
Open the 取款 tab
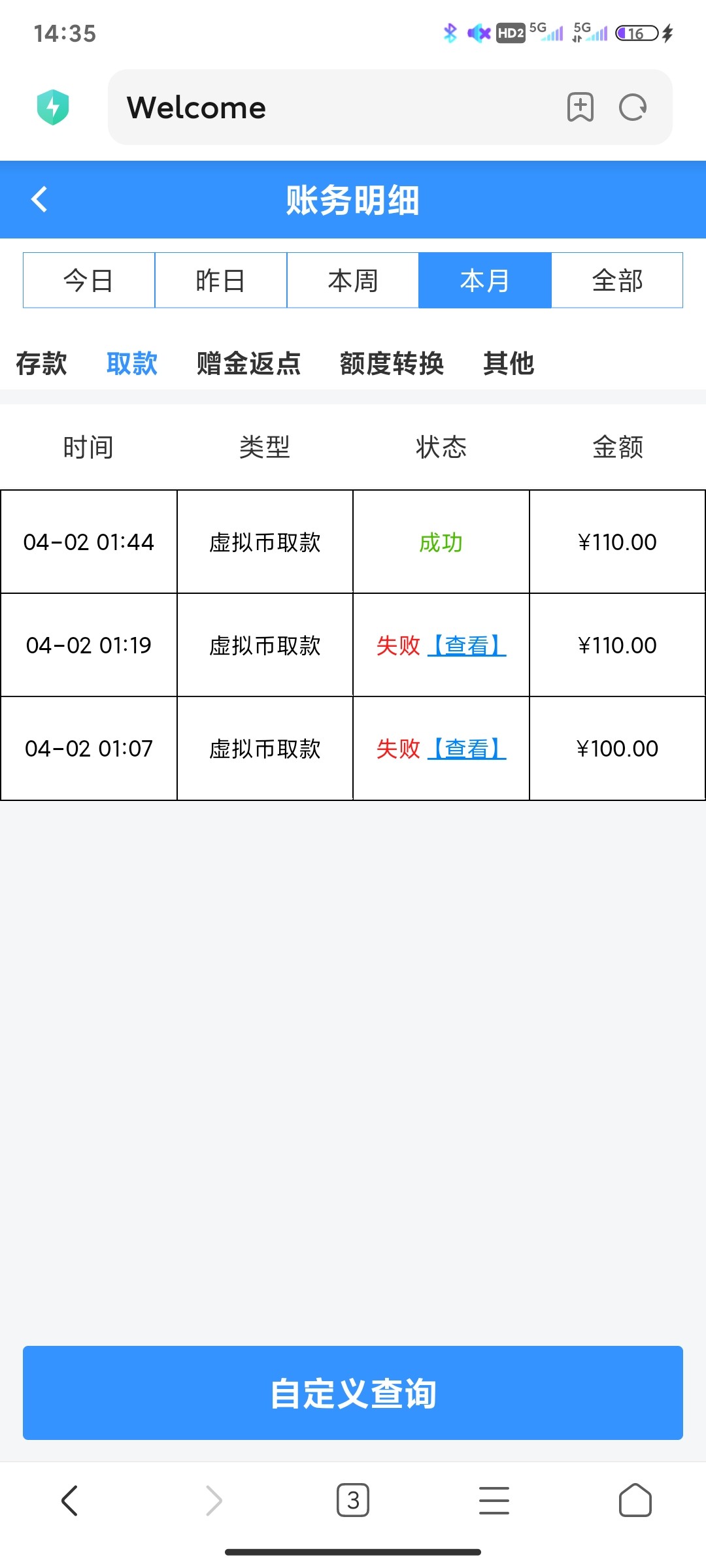(x=132, y=363)
